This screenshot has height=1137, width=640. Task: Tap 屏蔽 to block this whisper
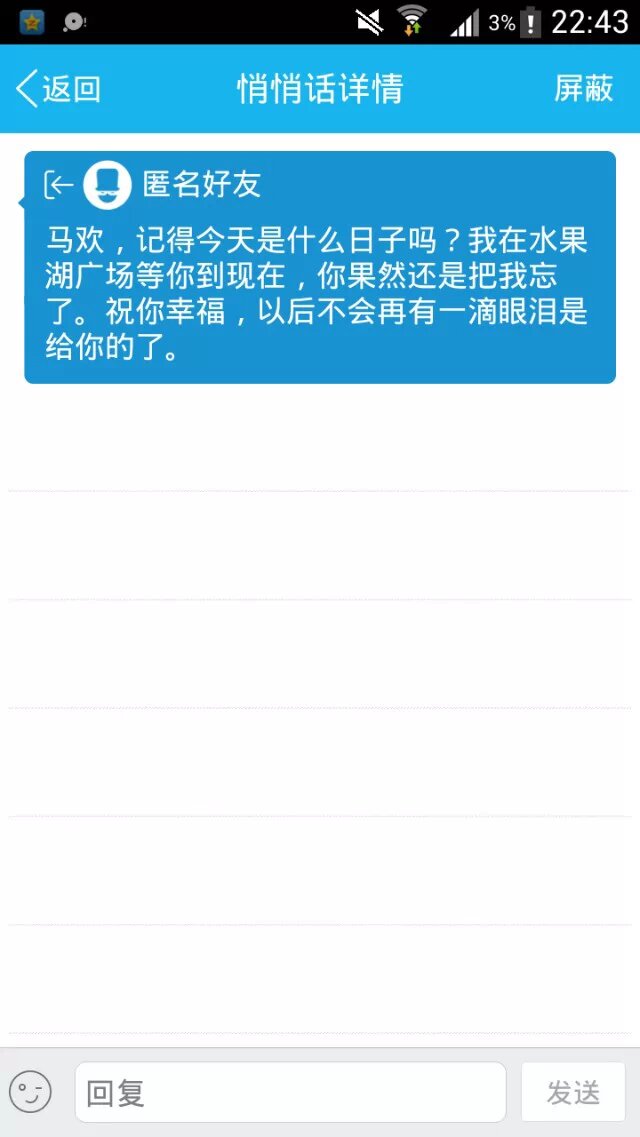click(x=583, y=89)
